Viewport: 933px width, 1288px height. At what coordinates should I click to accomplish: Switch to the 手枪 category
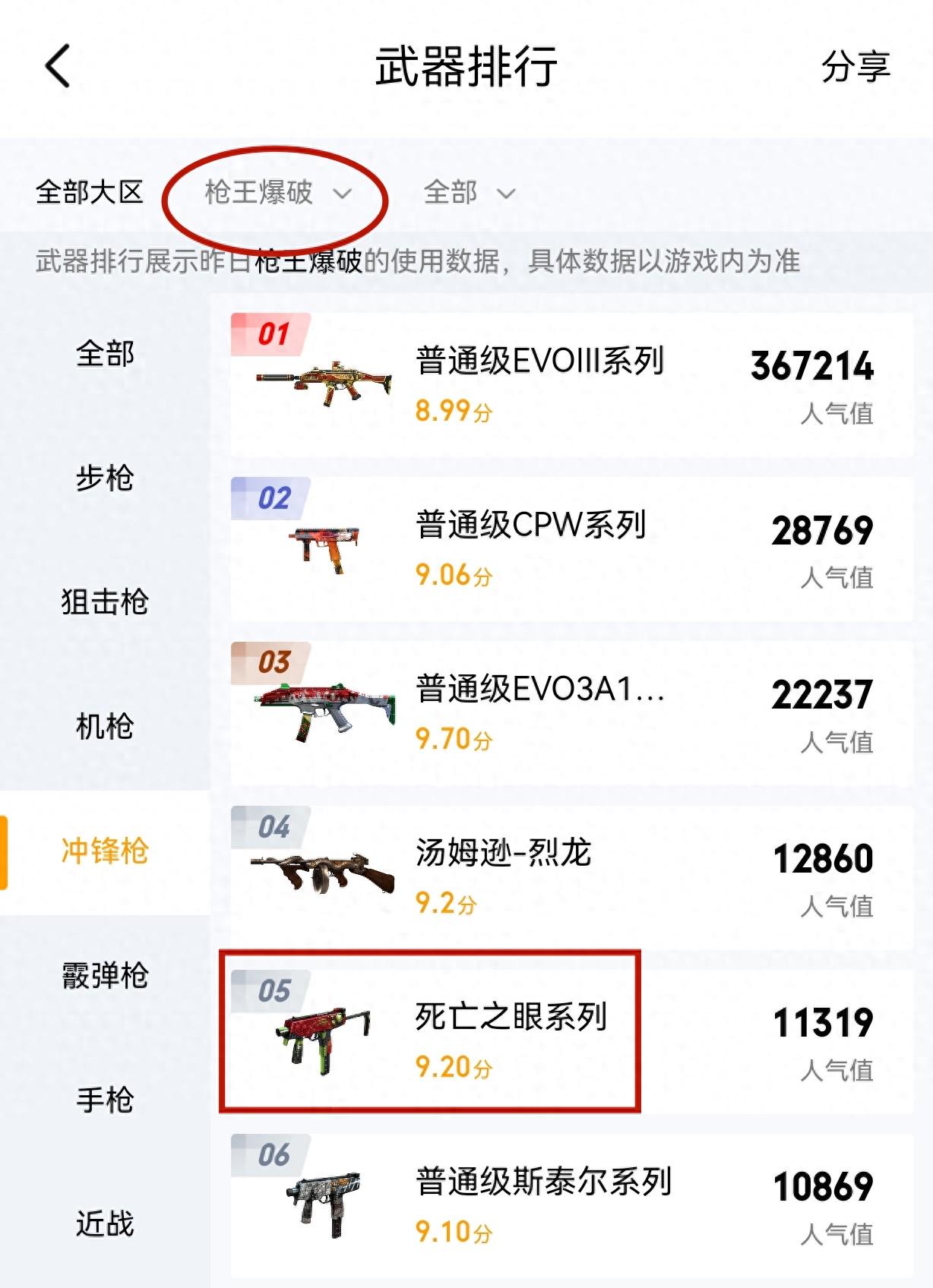click(105, 1100)
